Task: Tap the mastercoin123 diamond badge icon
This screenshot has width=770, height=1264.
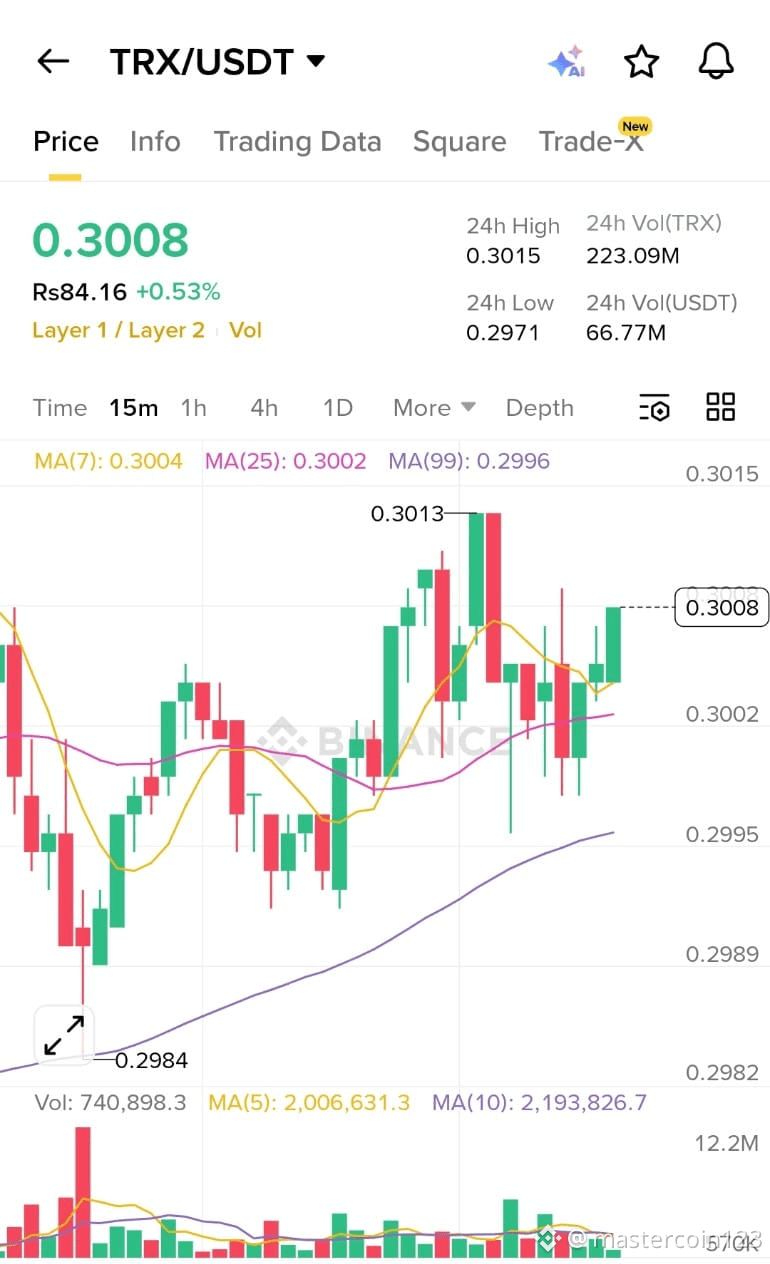Action: click(x=549, y=1239)
